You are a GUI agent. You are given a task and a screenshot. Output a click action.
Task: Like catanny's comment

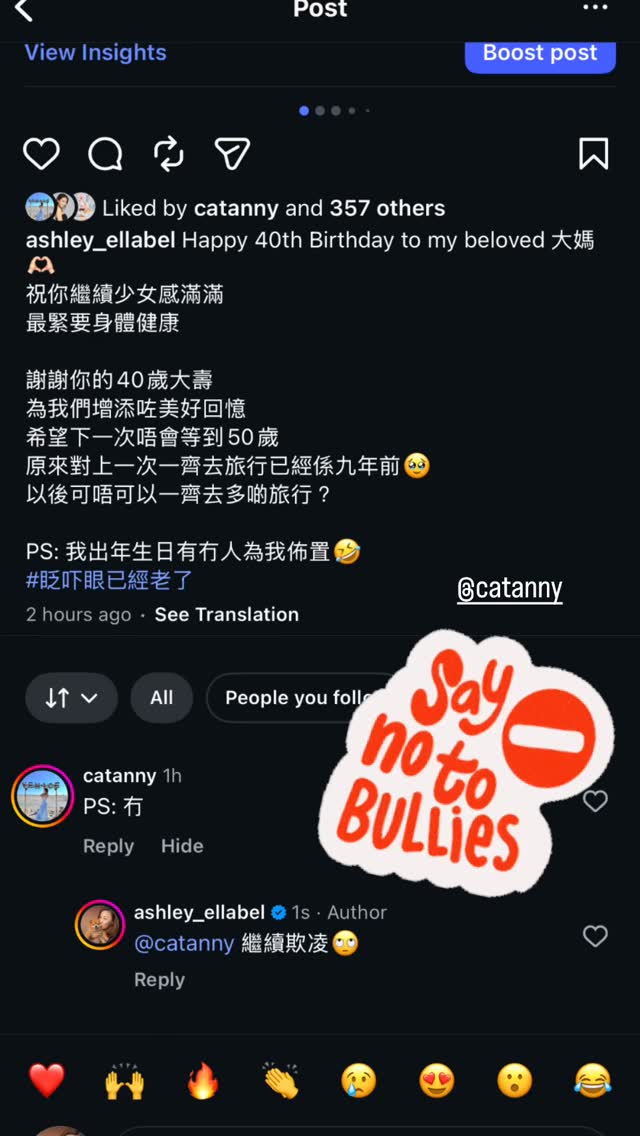[x=595, y=801]
